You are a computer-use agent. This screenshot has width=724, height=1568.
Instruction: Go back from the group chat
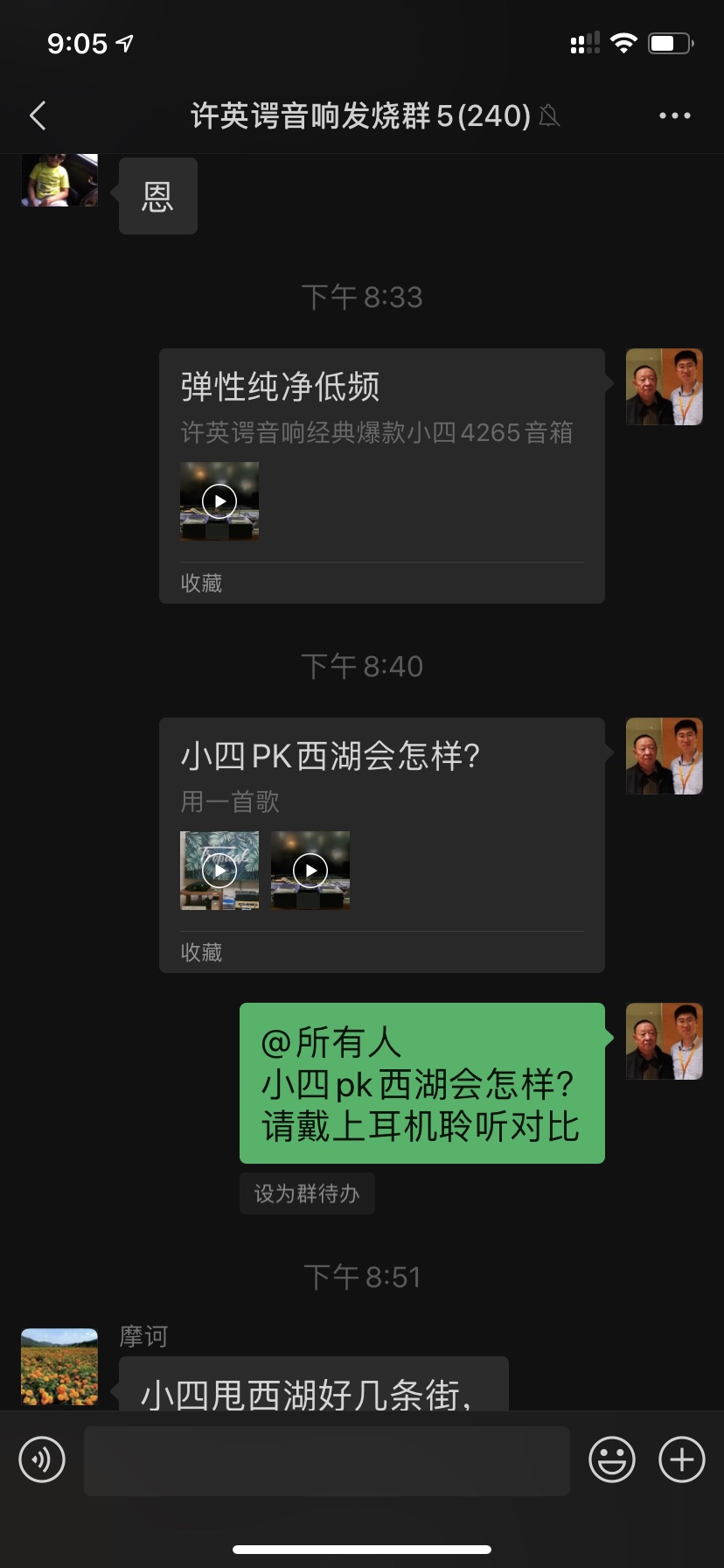point(38,115)
